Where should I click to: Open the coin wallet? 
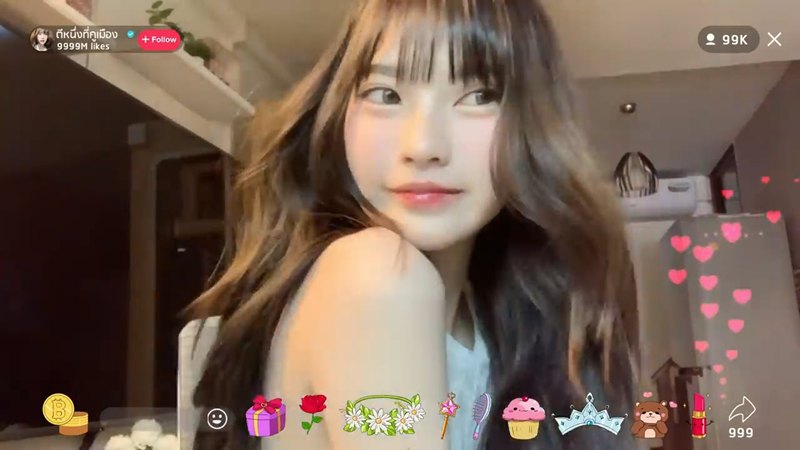coord(64,413)
